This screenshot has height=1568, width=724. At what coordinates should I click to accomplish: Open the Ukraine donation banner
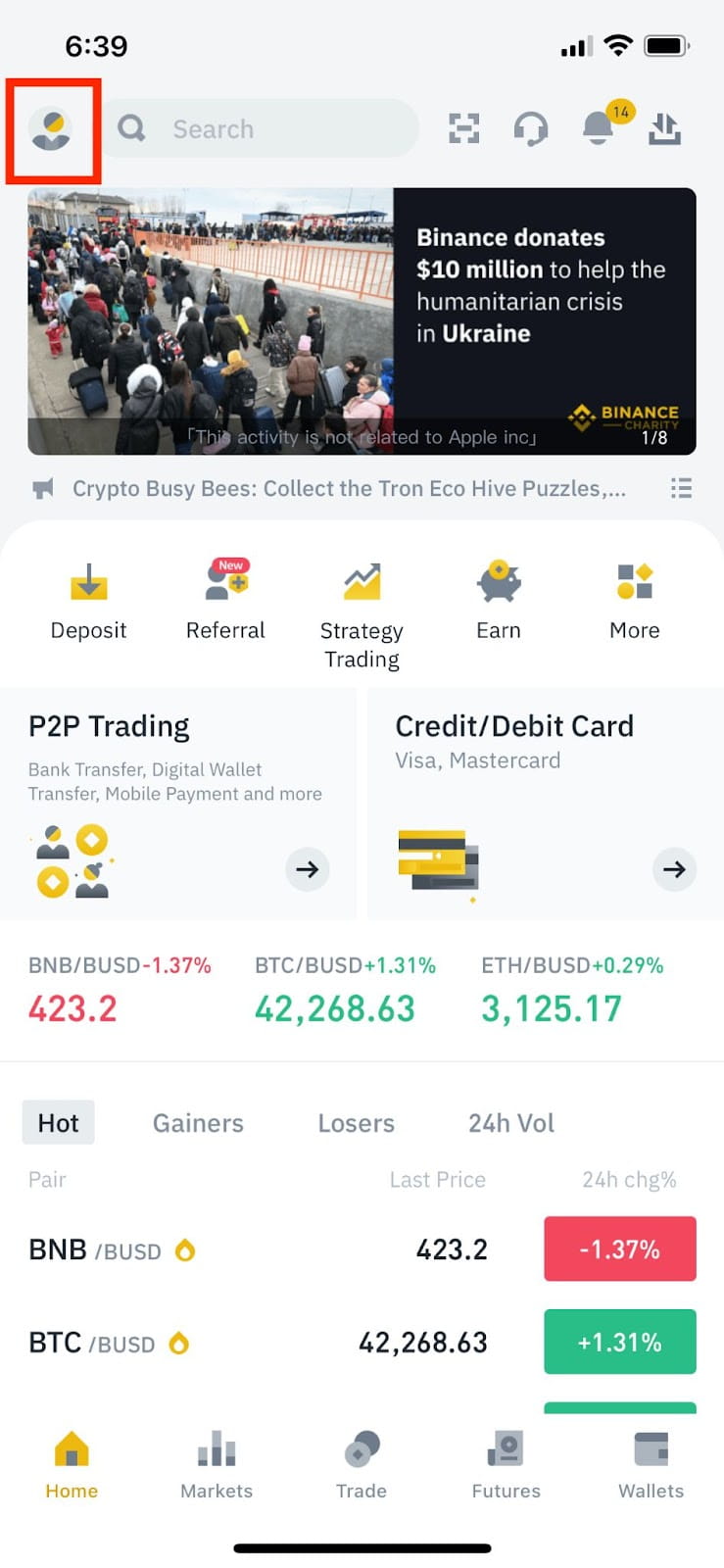click(362, 321)
